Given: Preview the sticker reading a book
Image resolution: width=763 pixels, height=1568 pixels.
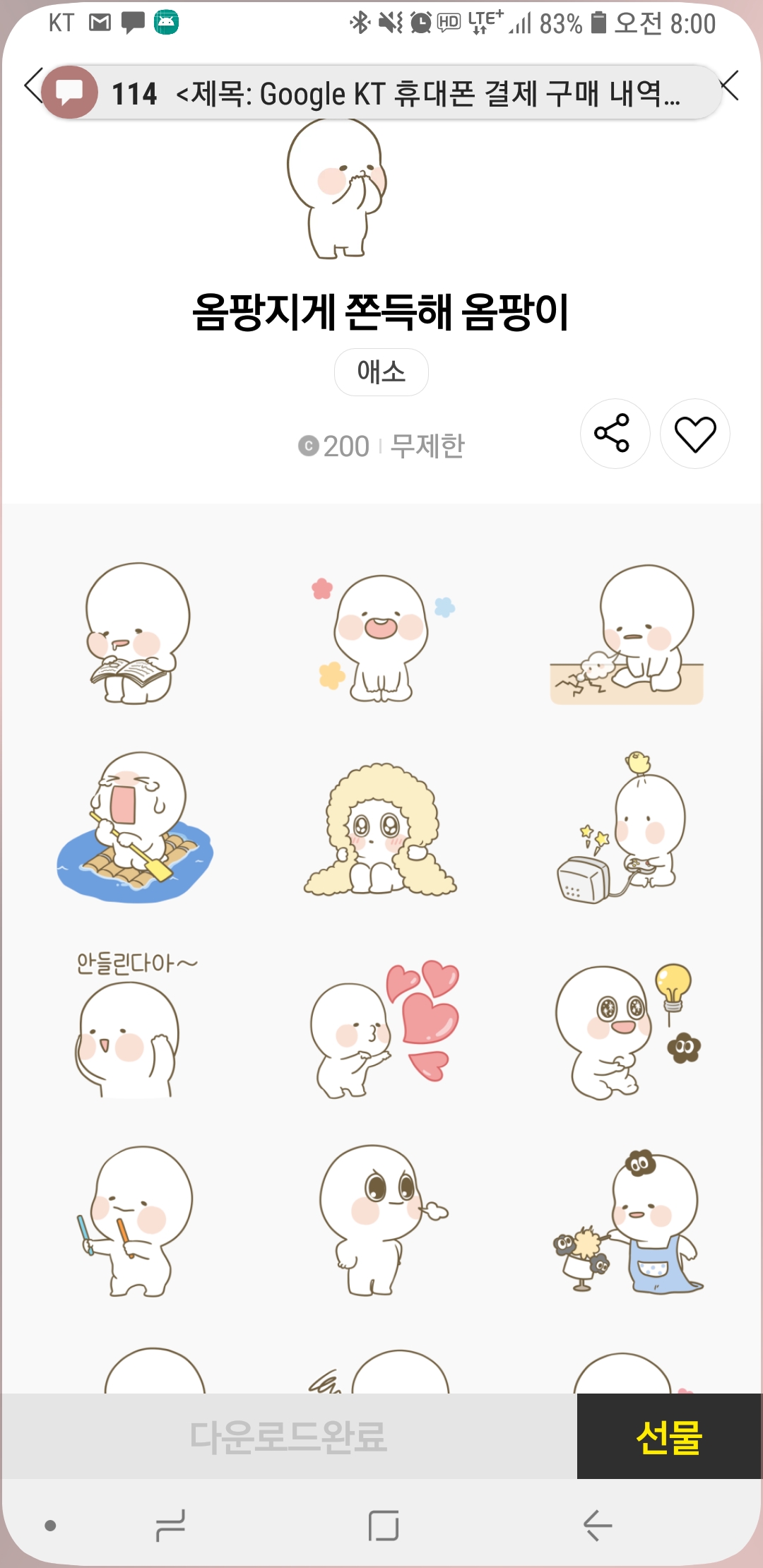Looking at the screenshot, I should click(134, 634).
